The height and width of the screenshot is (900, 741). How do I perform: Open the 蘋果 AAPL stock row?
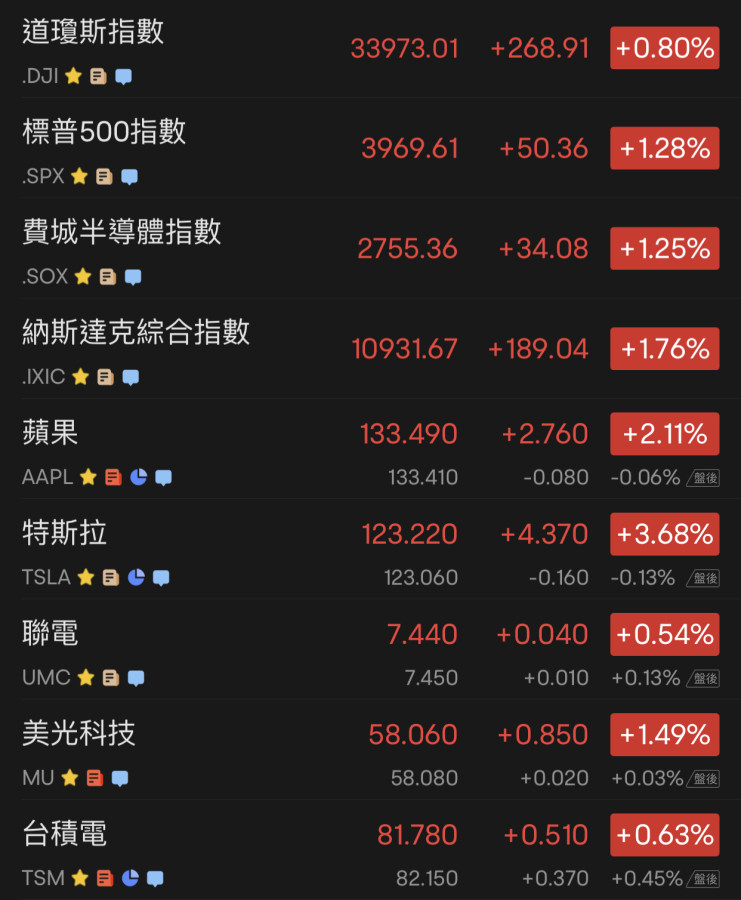coord(50,434)
